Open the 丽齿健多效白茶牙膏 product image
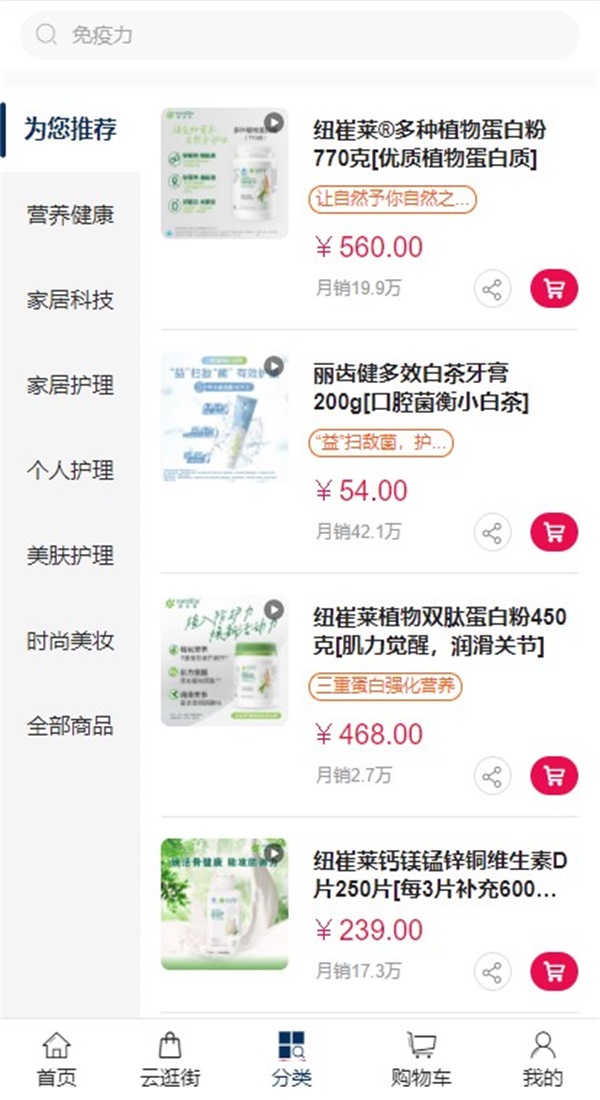The width and height of the screenshot is (600, 1100). pyautogui.click(x=224, y=417)
